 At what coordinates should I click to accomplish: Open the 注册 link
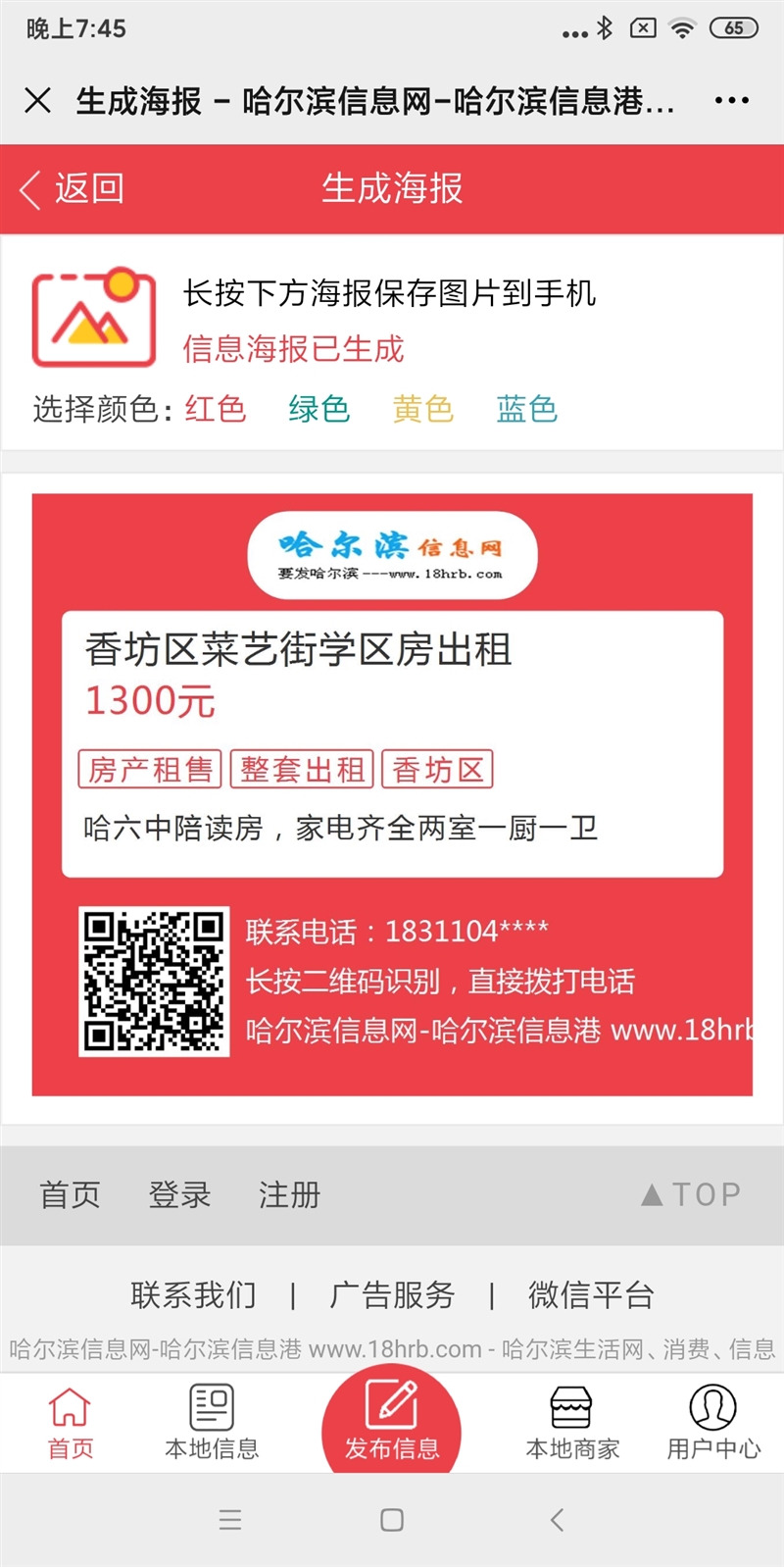pyautogui.click(x=289, y=1194)
